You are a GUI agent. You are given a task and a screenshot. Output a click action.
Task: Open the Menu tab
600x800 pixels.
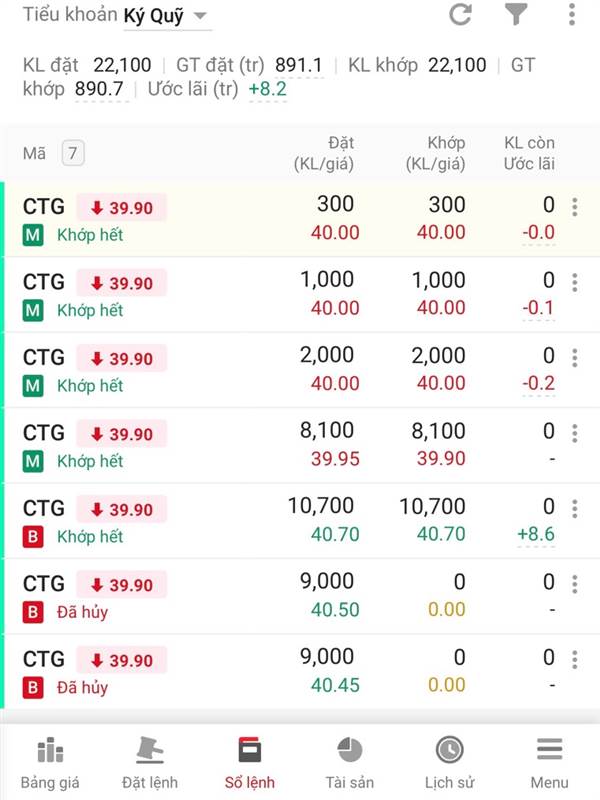click(549, 762)
